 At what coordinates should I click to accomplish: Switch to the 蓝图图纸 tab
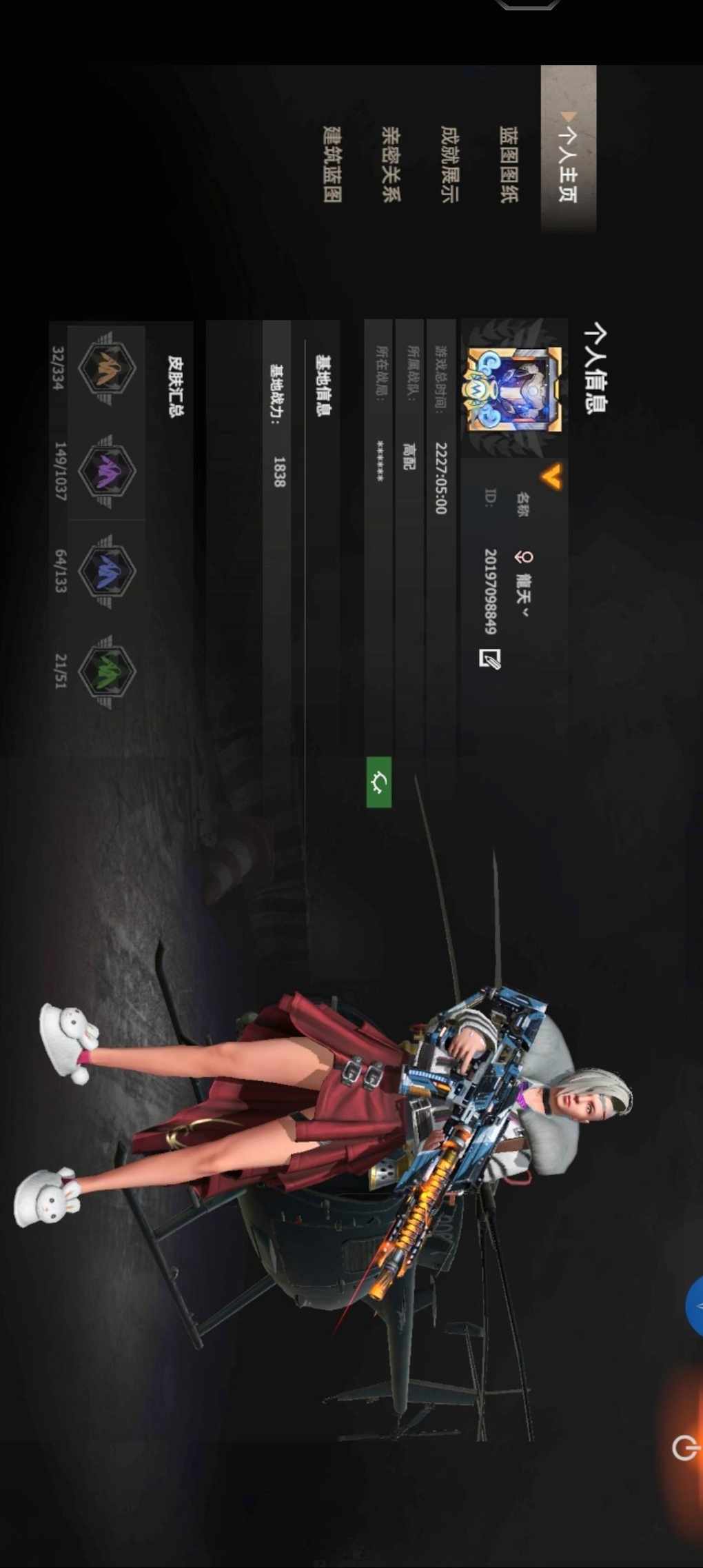point(509,164)
